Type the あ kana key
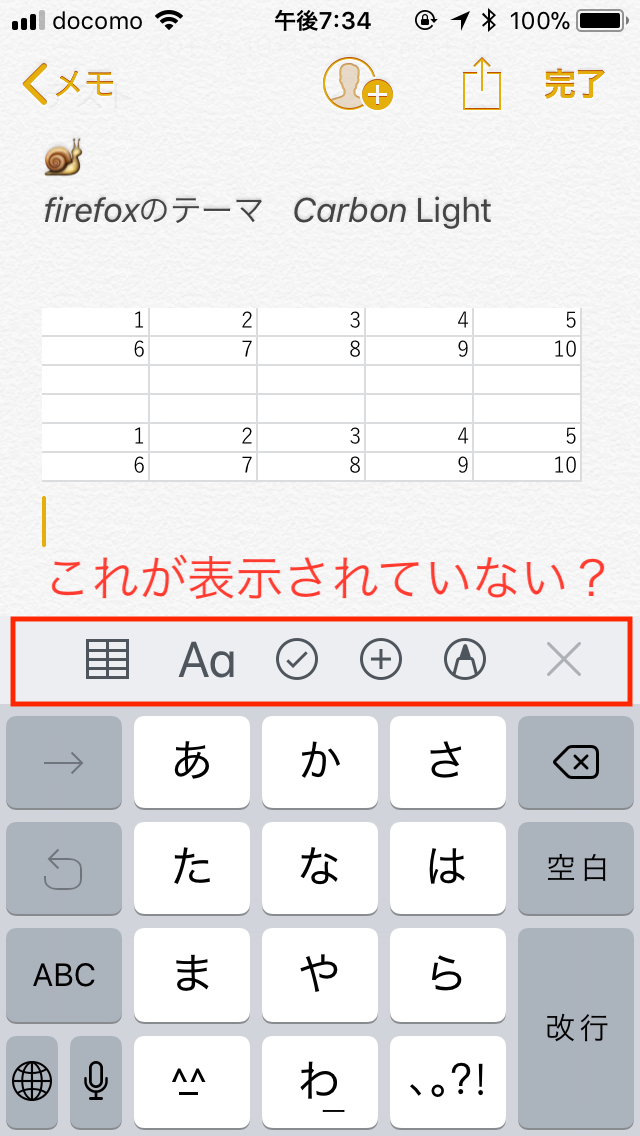The height and width of the screenshot is (1136, 640). click(x=192, y=763)
